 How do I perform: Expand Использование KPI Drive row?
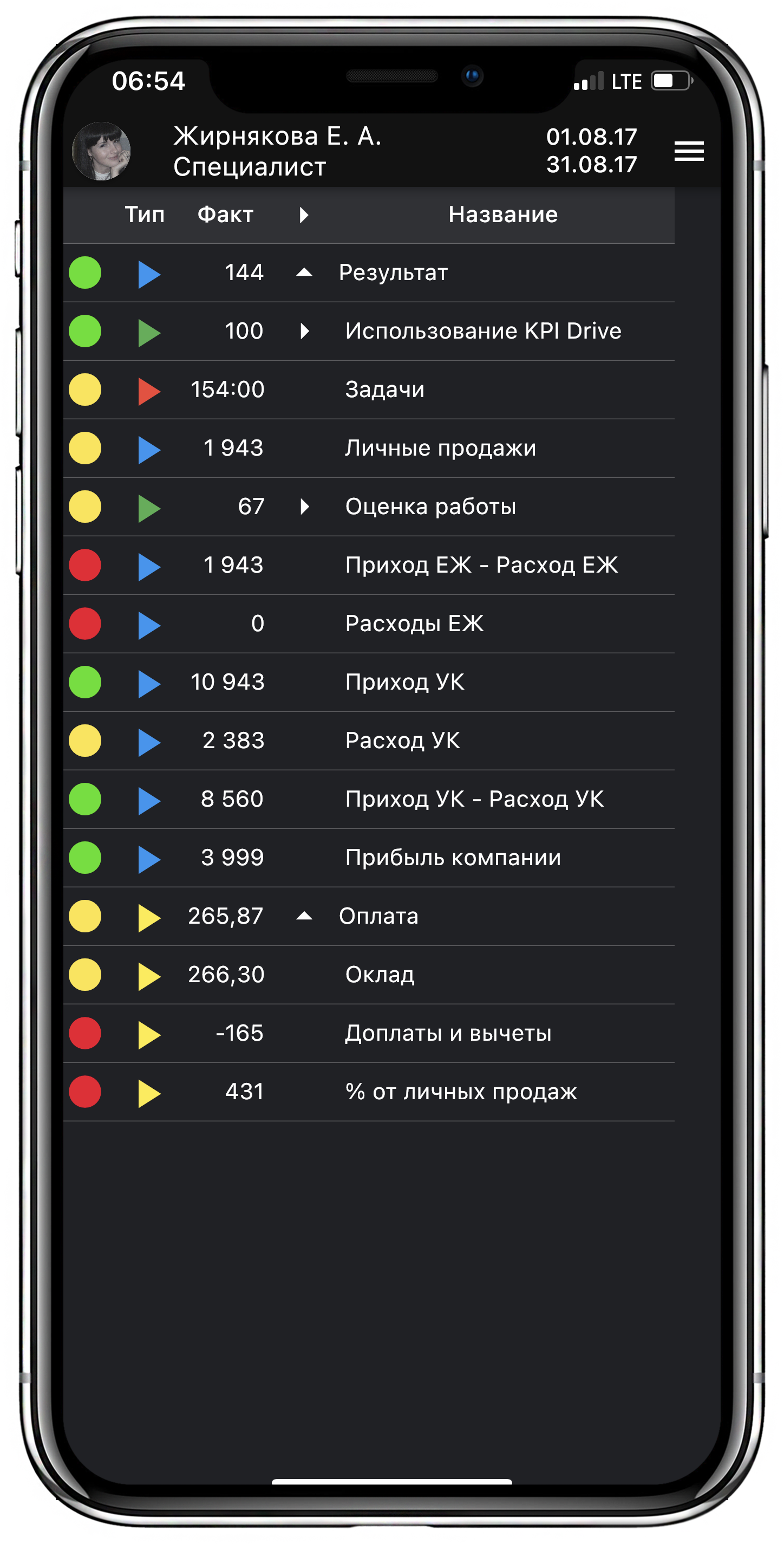[x=305, y=331]
